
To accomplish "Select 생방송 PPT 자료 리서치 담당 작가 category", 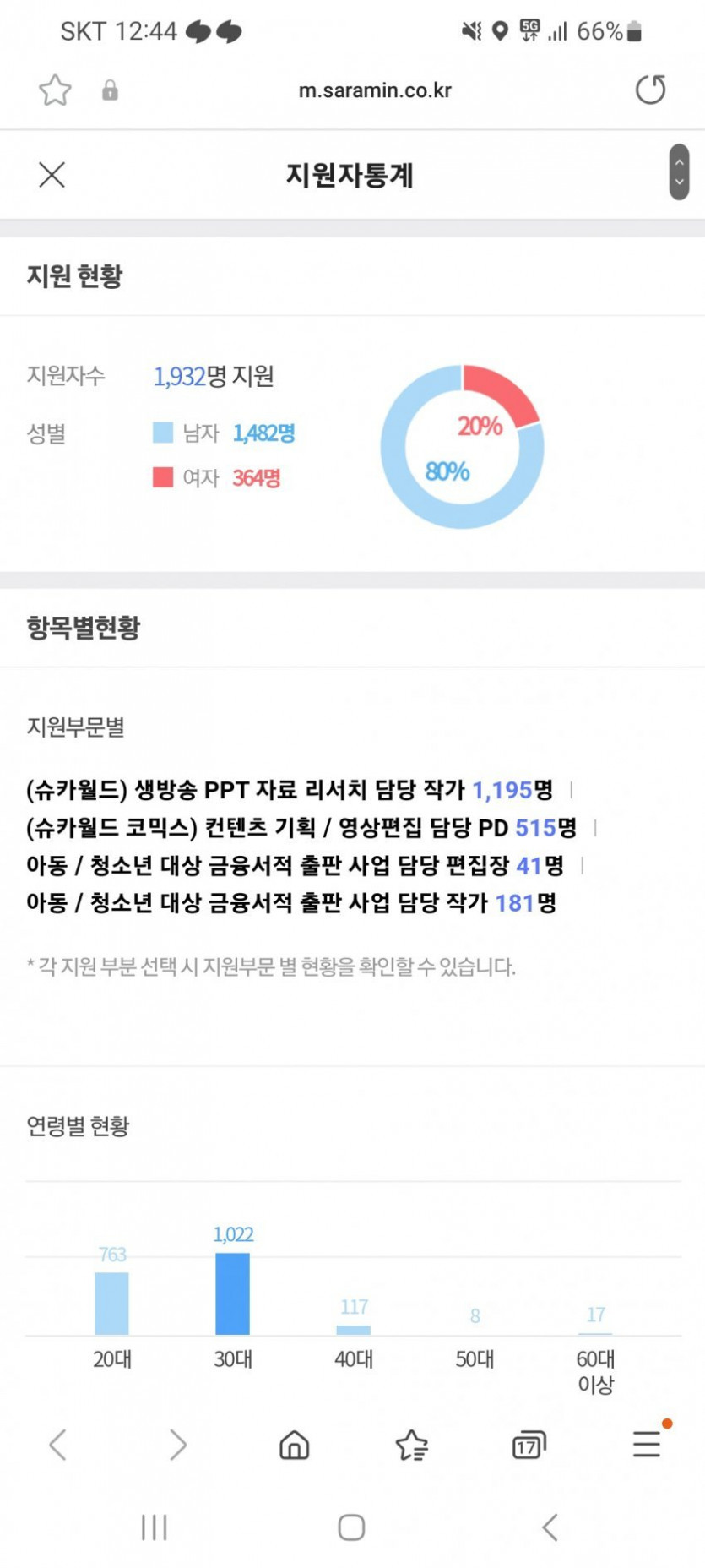I will (x=289, y=790).
